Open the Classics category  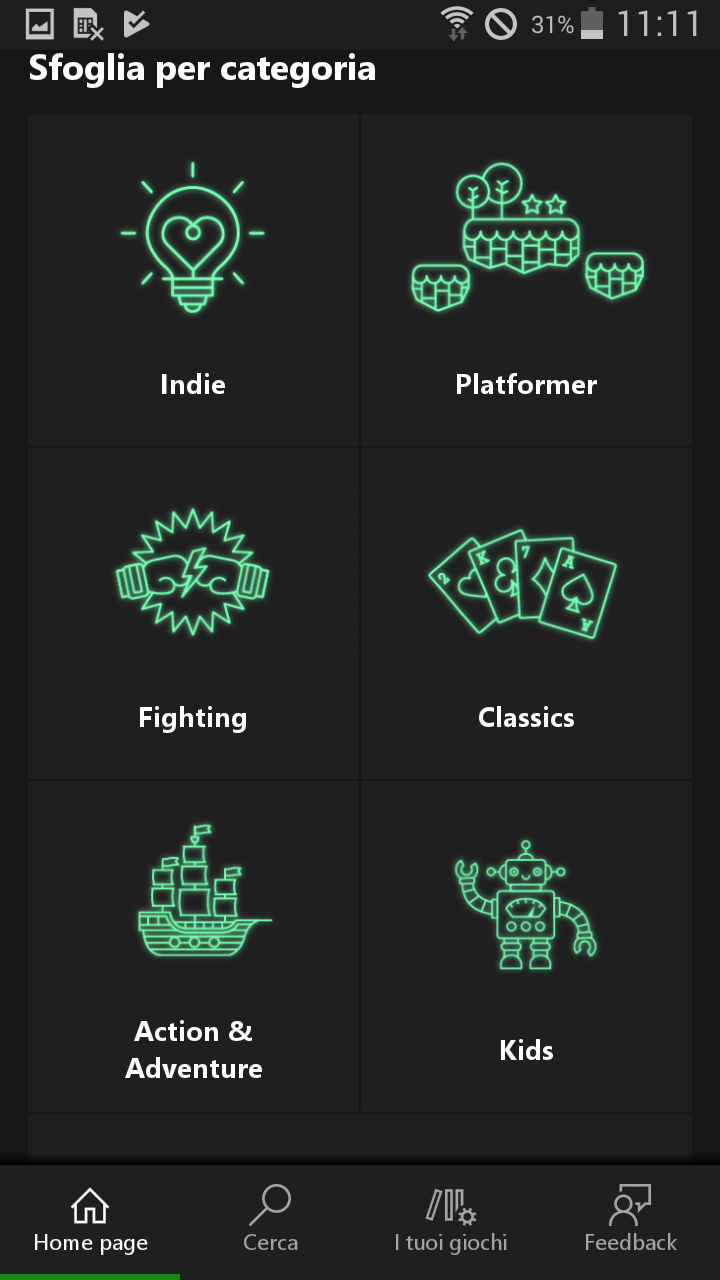(x=526, y=613)
